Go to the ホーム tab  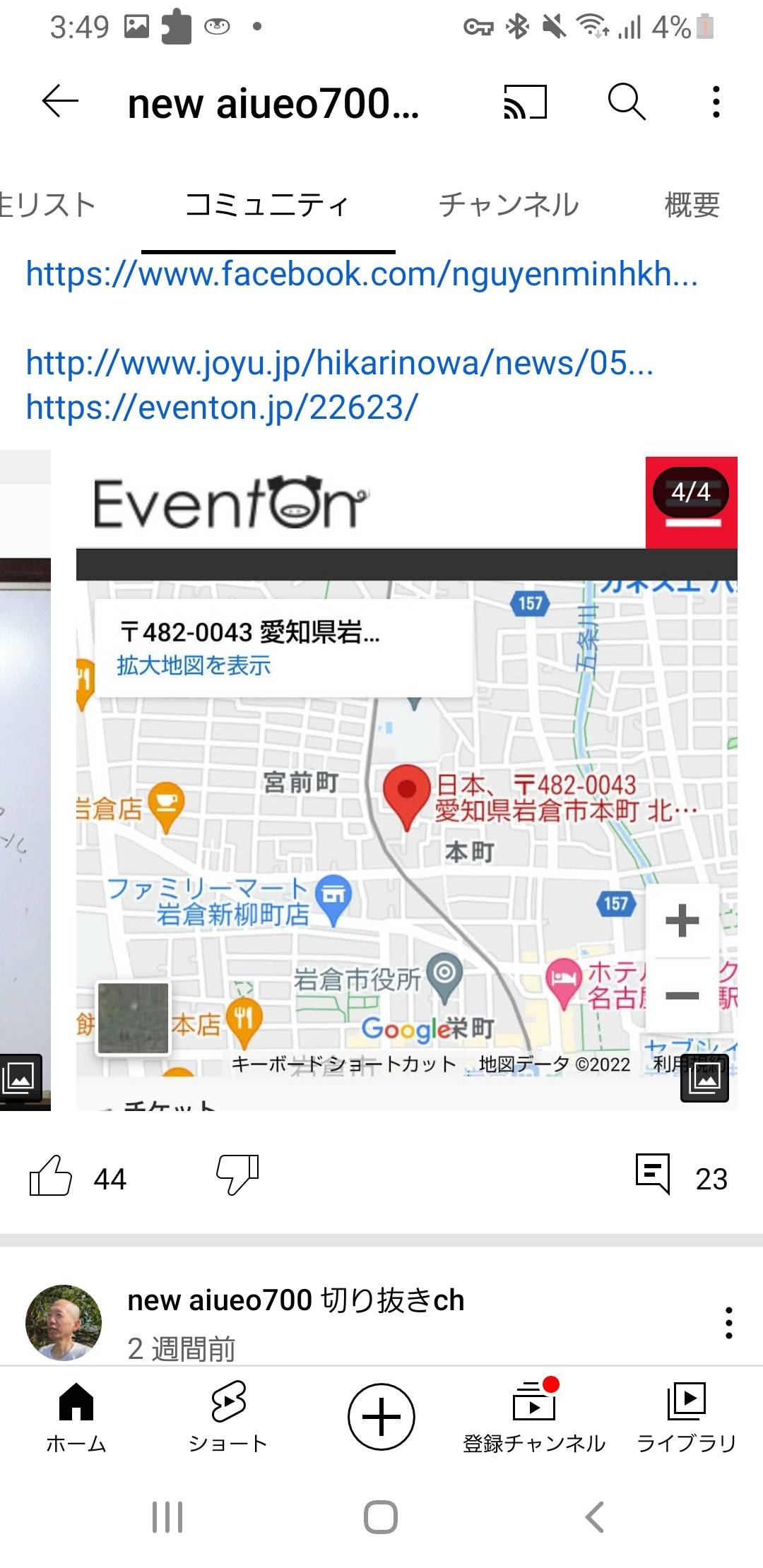76,1416
